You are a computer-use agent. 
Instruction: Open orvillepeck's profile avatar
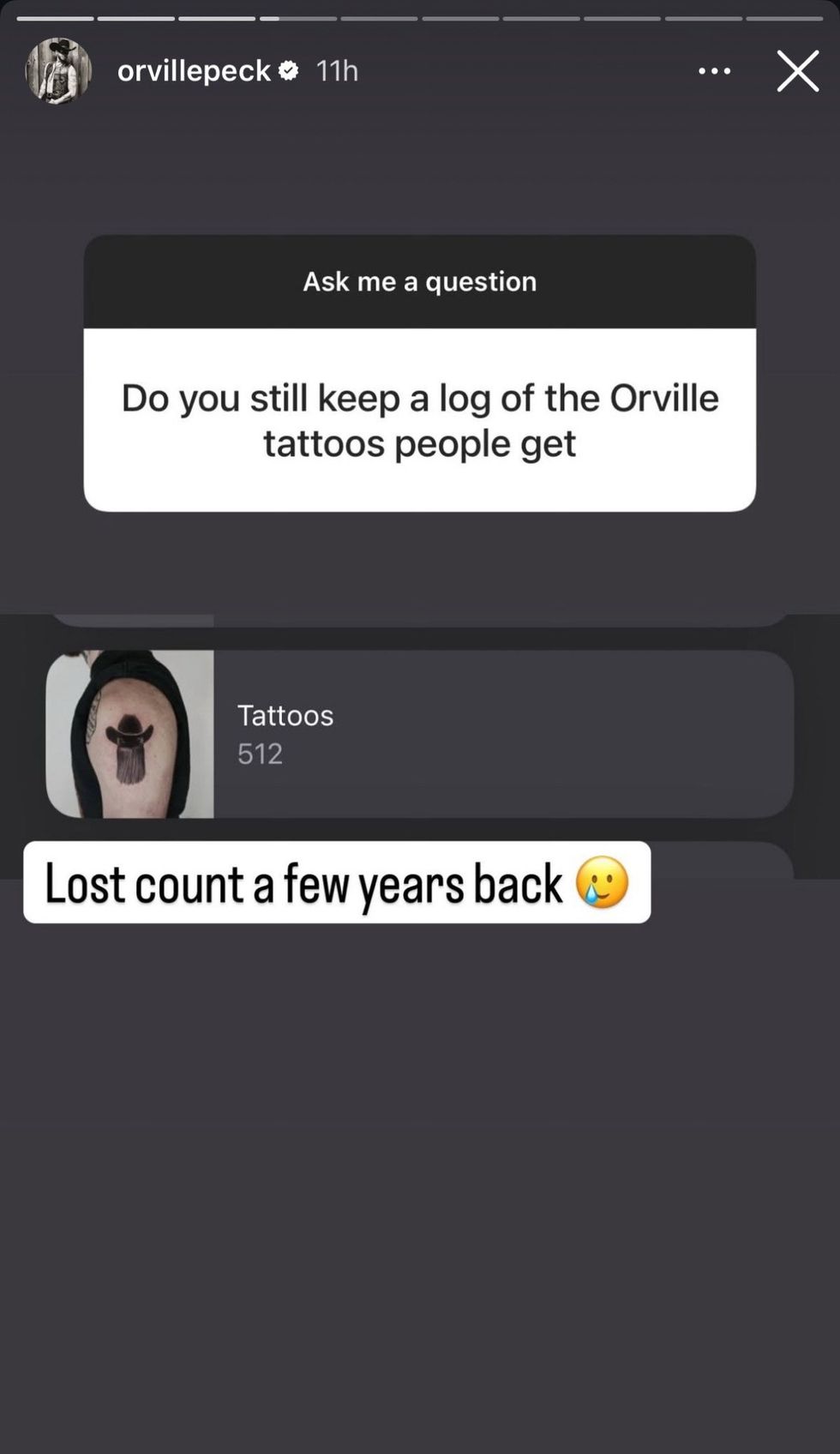[x=57, y=71]
